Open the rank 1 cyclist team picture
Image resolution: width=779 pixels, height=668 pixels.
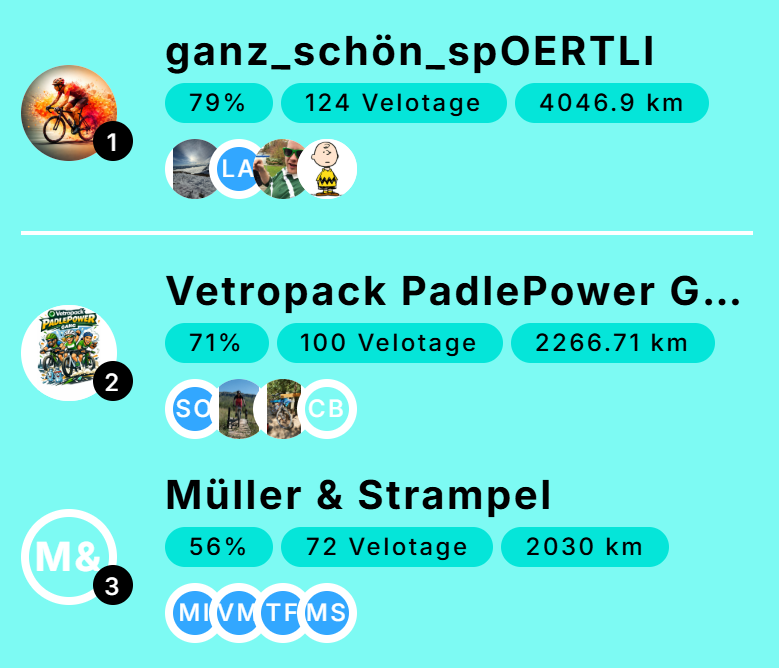click(69, 113)
